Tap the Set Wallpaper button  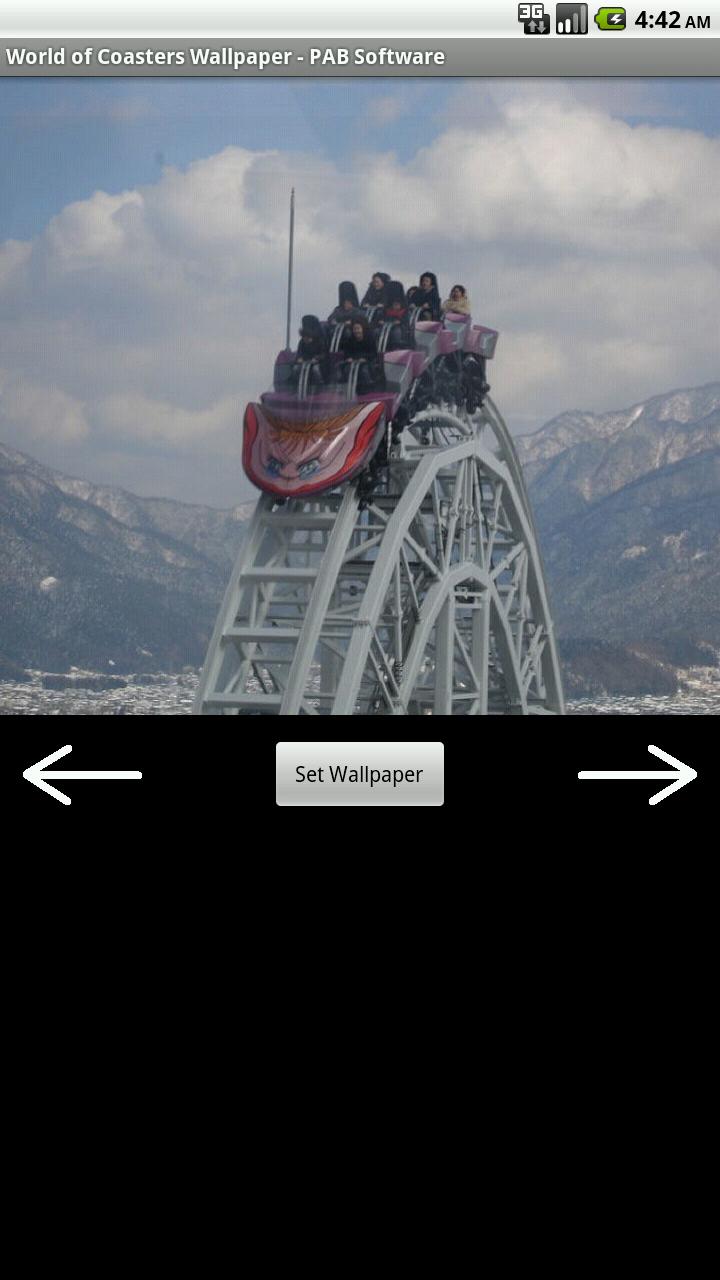[x=359, y=774]
